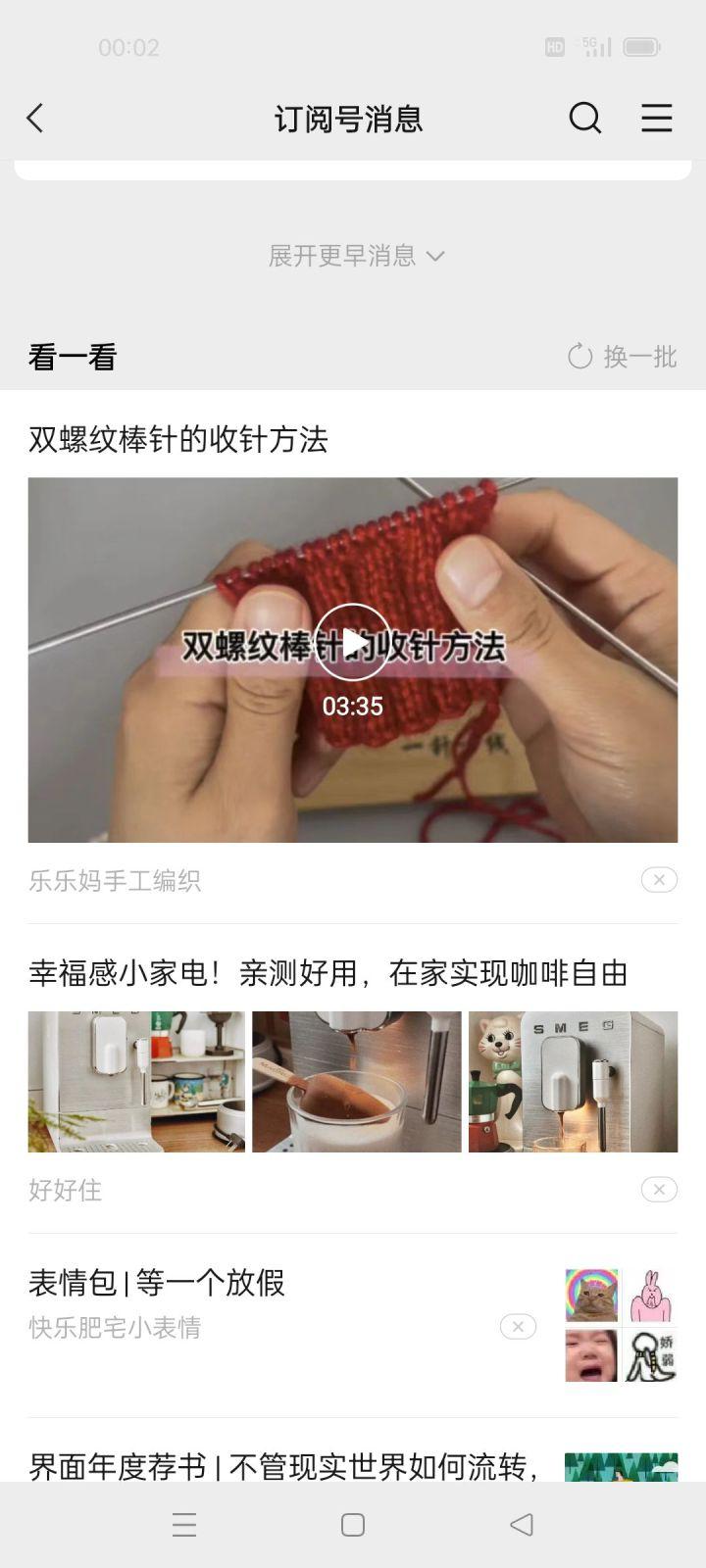The width and height of the screenshot is (706, 1568).
Task: Open the list menu icon
Action: point(656,119)
